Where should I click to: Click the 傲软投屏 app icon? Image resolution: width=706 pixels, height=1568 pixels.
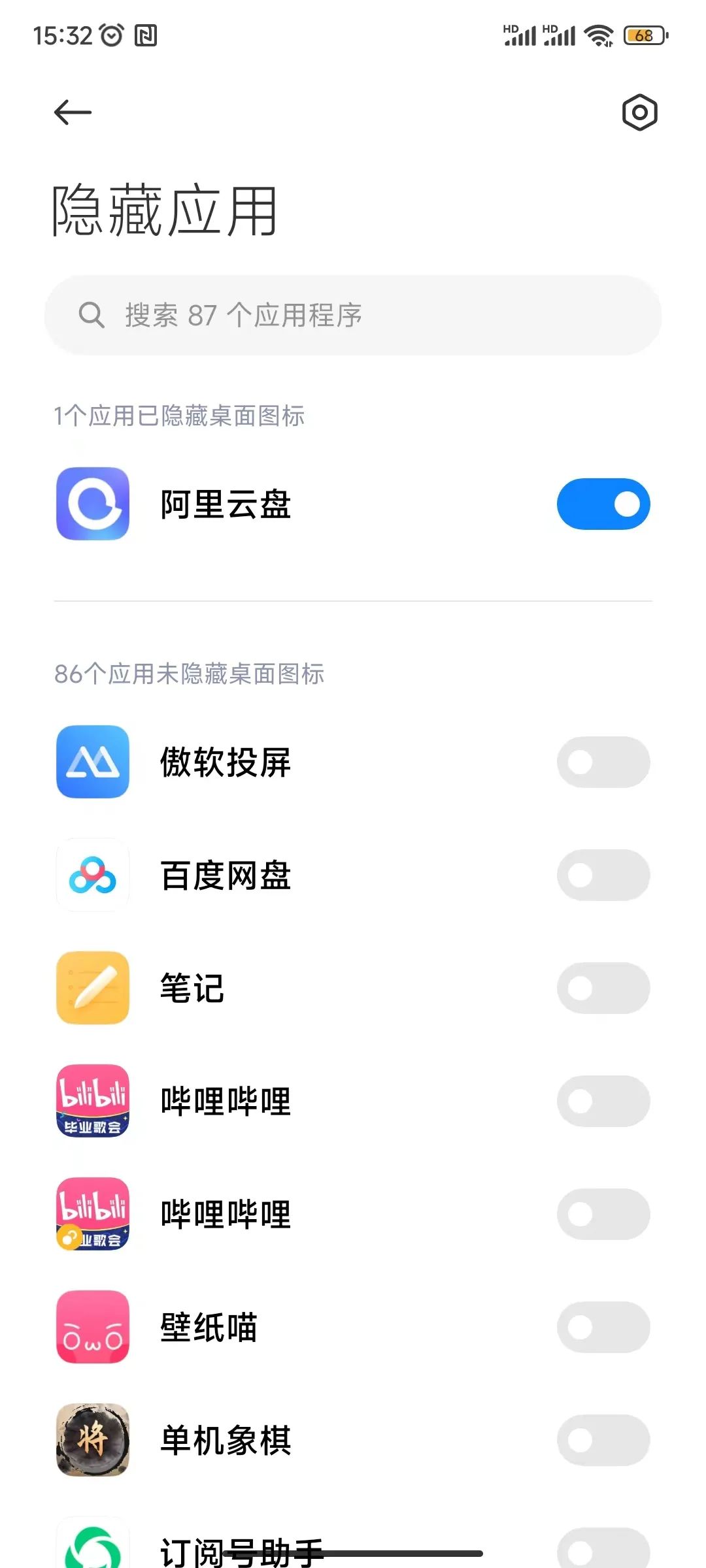pos(92,762)
